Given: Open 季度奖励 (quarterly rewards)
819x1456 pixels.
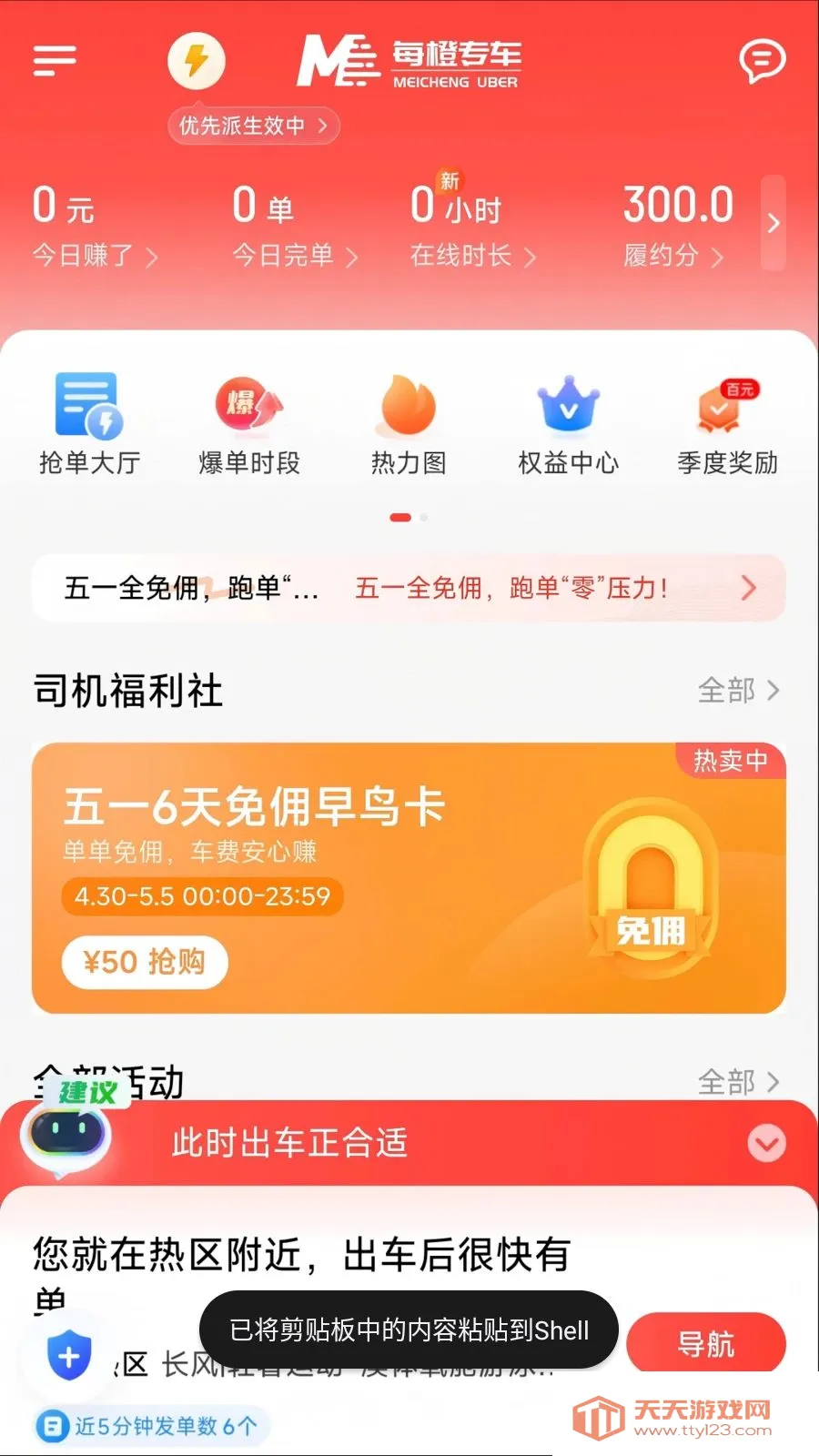Looking at the screenshot, I should coord(725,423).
